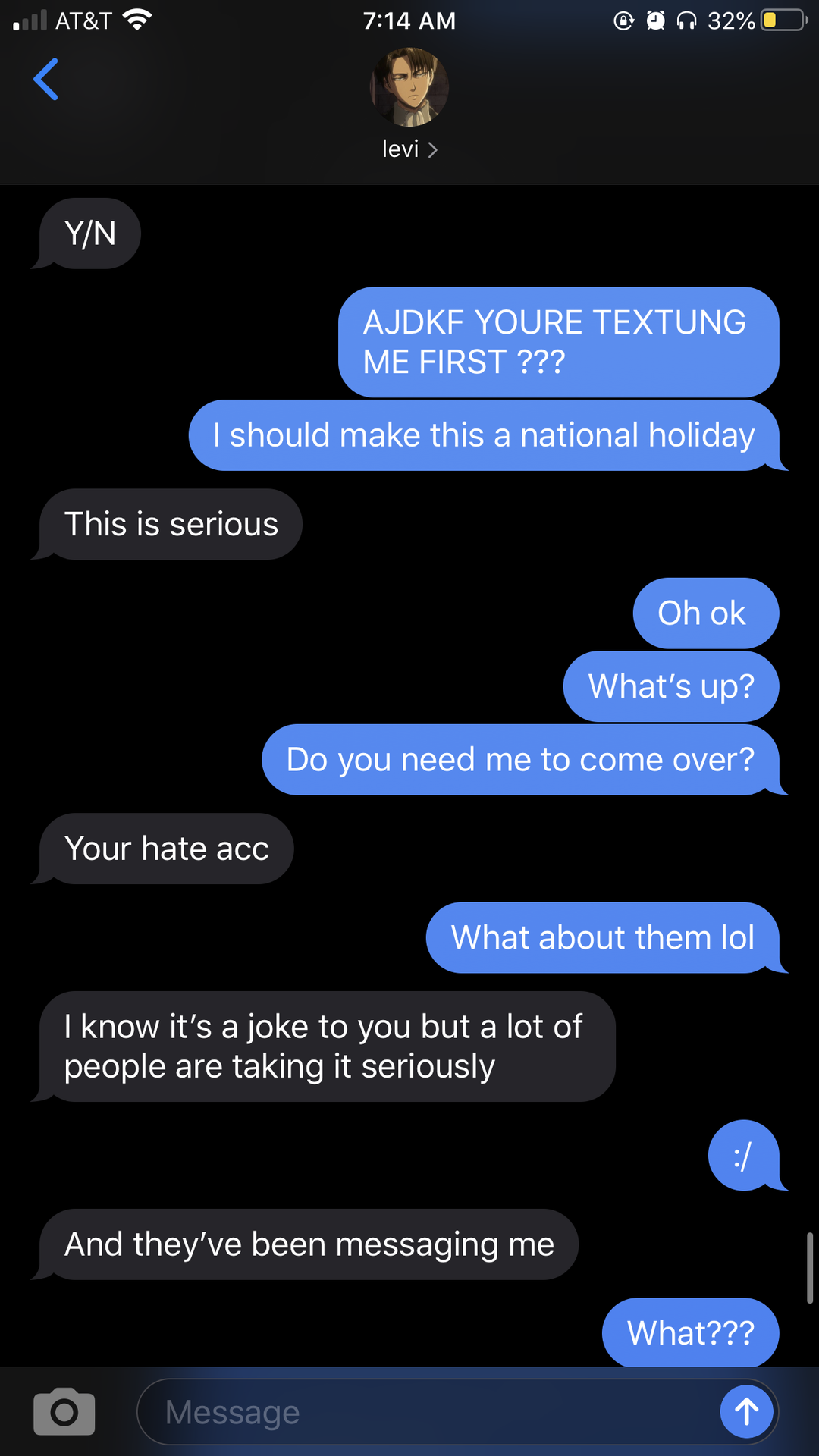
Task: Open the camera to attach a photo
Action: (64, 1412)
